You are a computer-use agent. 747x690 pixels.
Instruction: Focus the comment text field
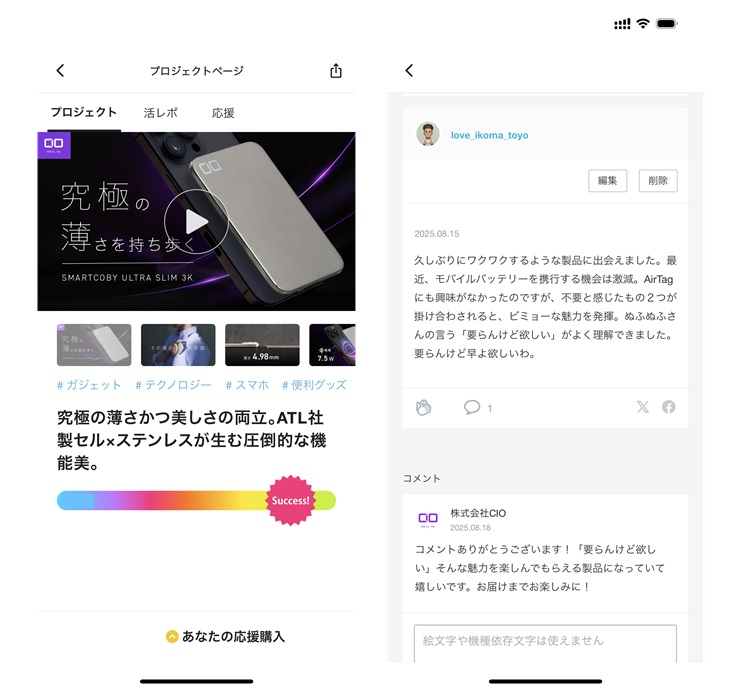tap(545, 641)
